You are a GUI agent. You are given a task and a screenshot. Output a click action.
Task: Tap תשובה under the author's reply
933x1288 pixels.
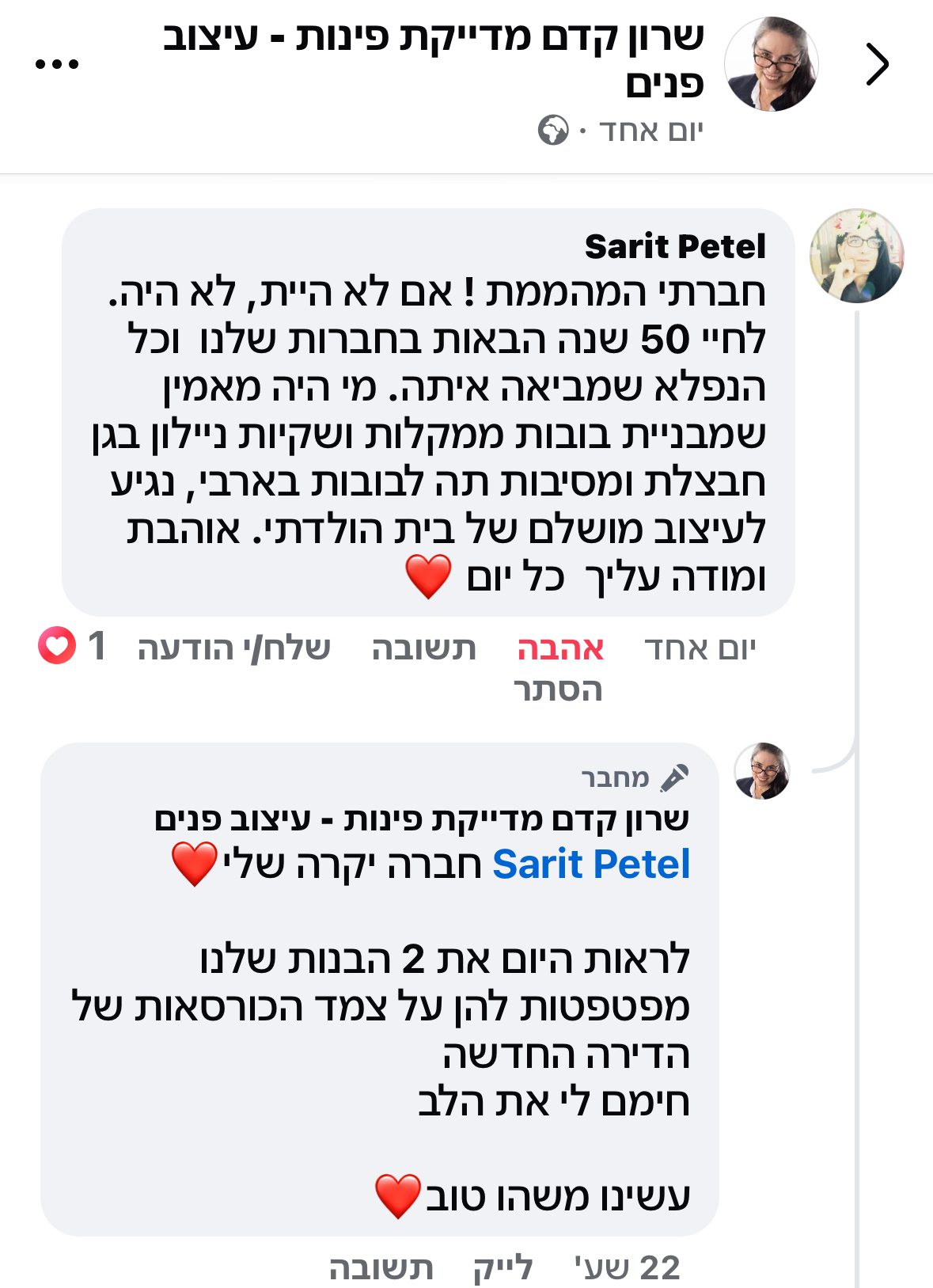click(x=381, y=1267)
